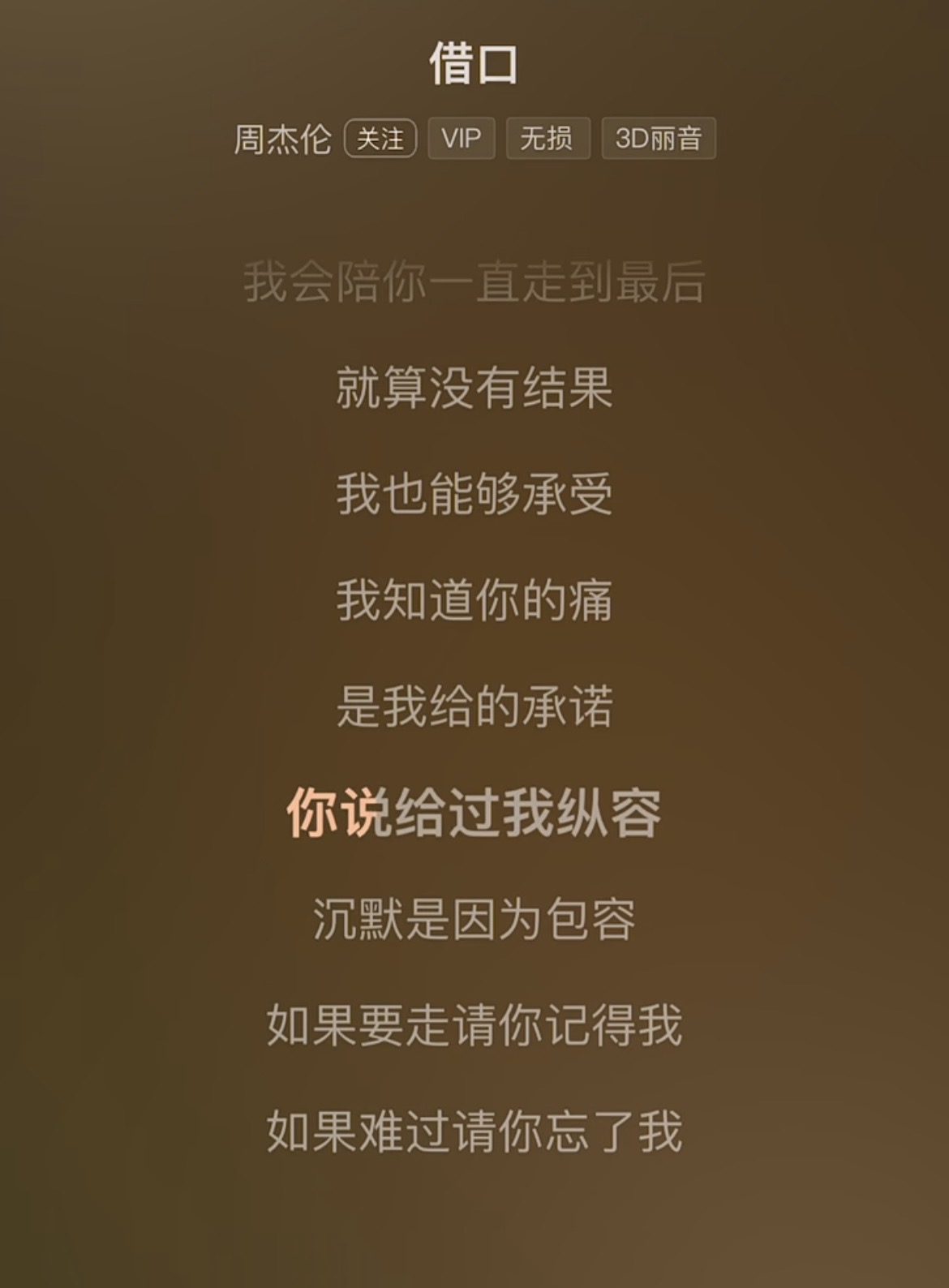Jump to lyric line 就算没有结果

pyautogui.click(x=474, y=388)
